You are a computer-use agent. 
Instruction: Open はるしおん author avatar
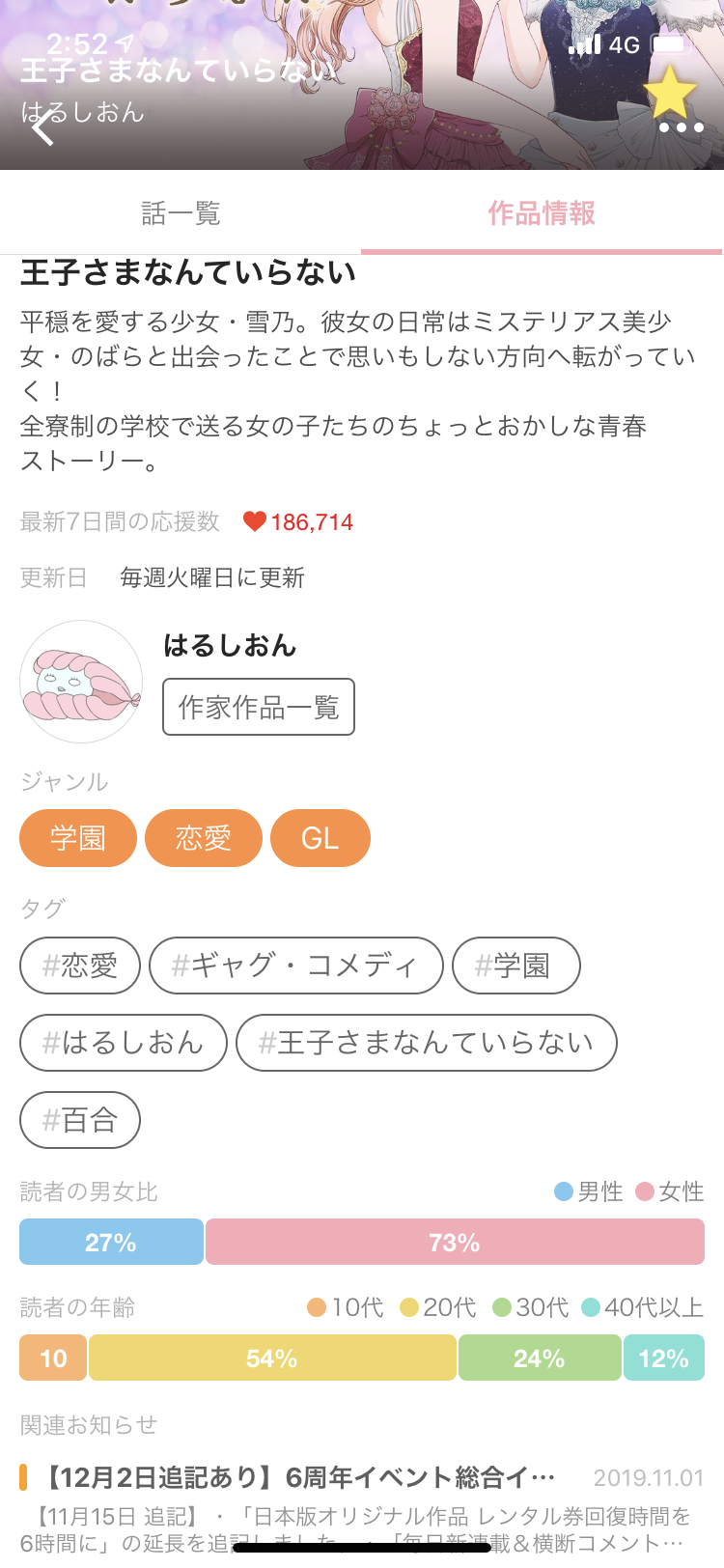pyautogui.click(x=81, y=682)
